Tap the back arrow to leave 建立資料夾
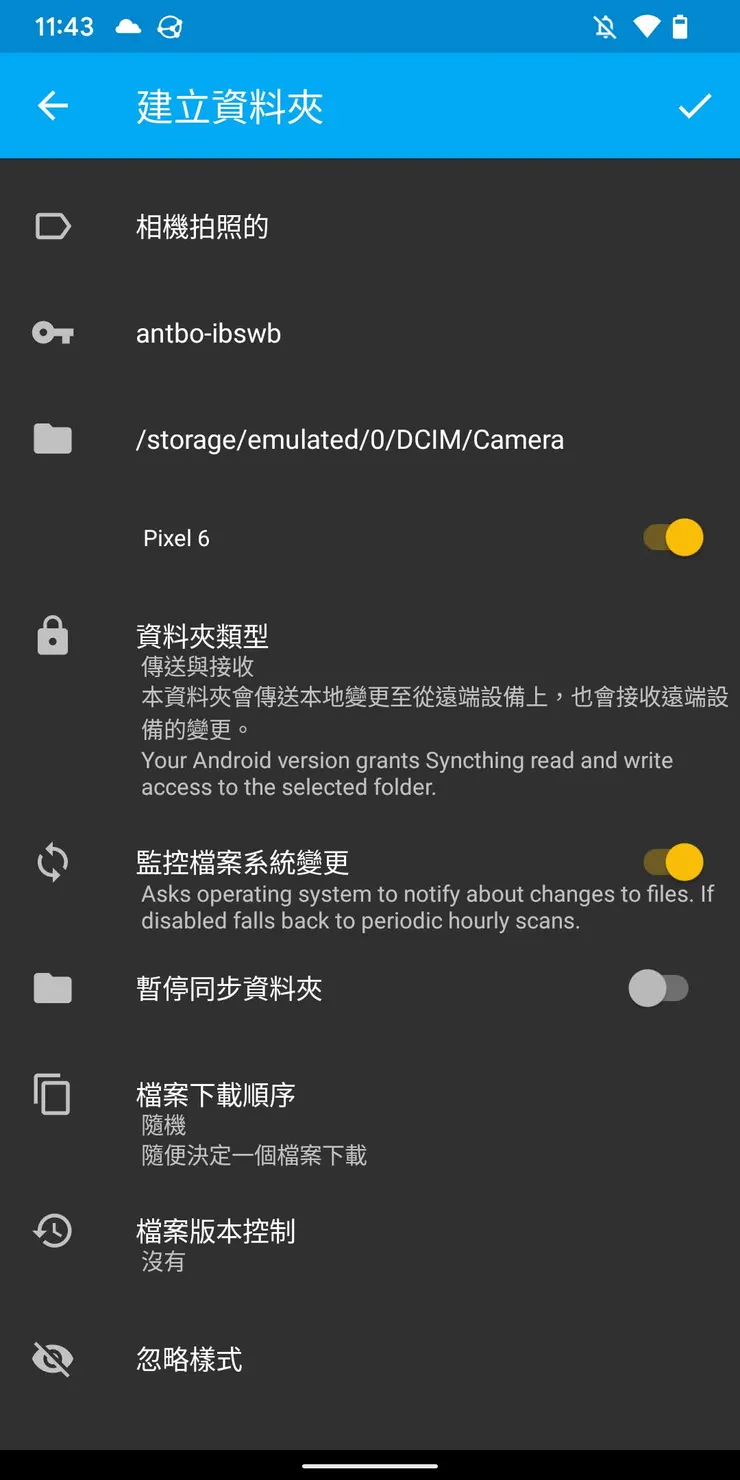 (x=52, y=105)
